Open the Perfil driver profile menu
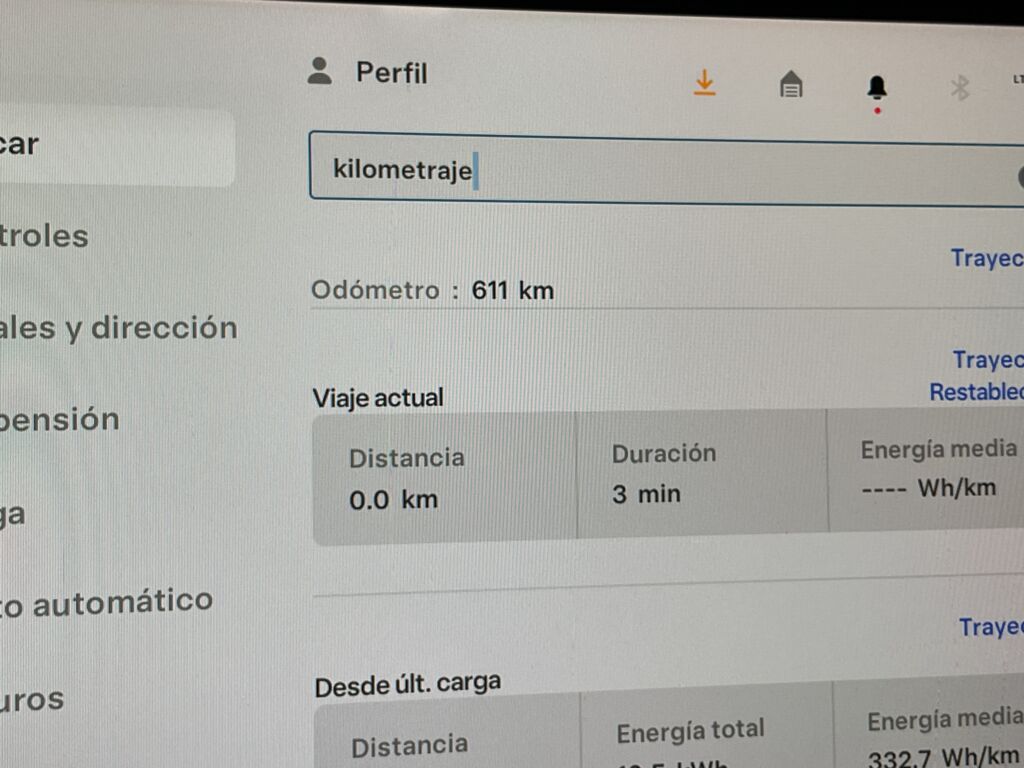 tap(370, 73)
